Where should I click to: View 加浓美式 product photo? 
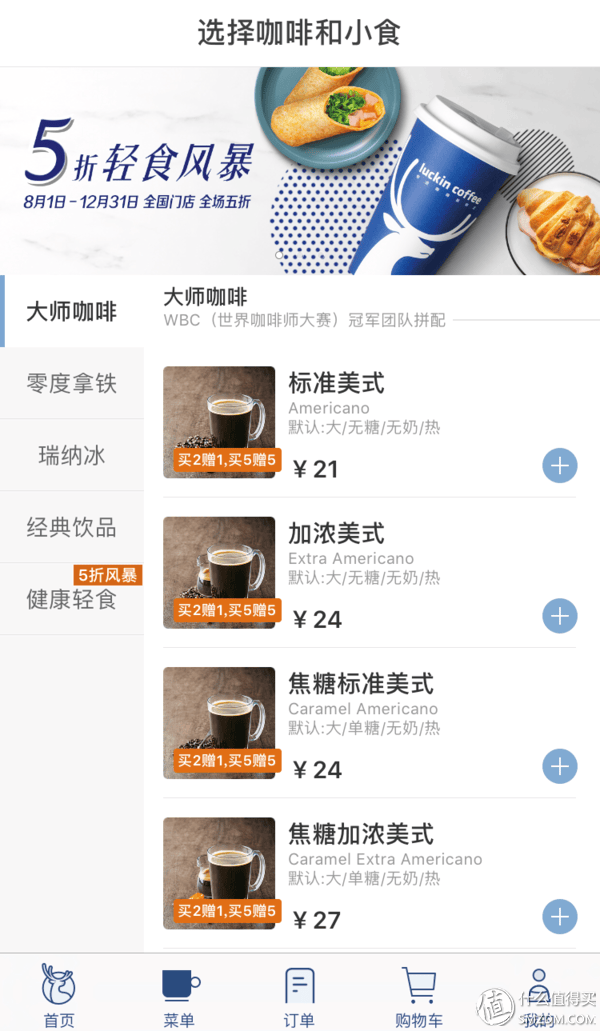(x=219, y=573)
